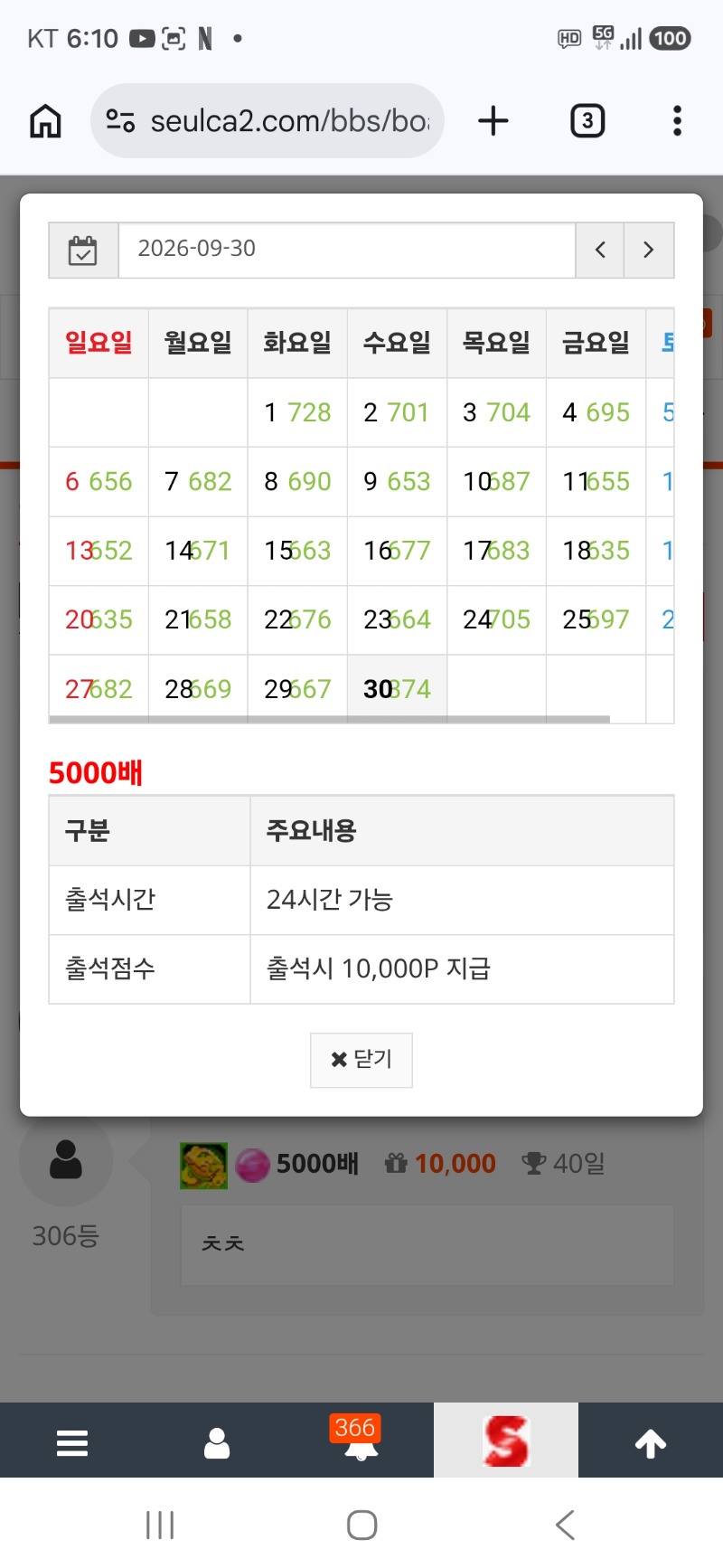The height and width of the screenshot is (1568, 723).
Task: View the open tabs switcher
Action: point(587,121)
